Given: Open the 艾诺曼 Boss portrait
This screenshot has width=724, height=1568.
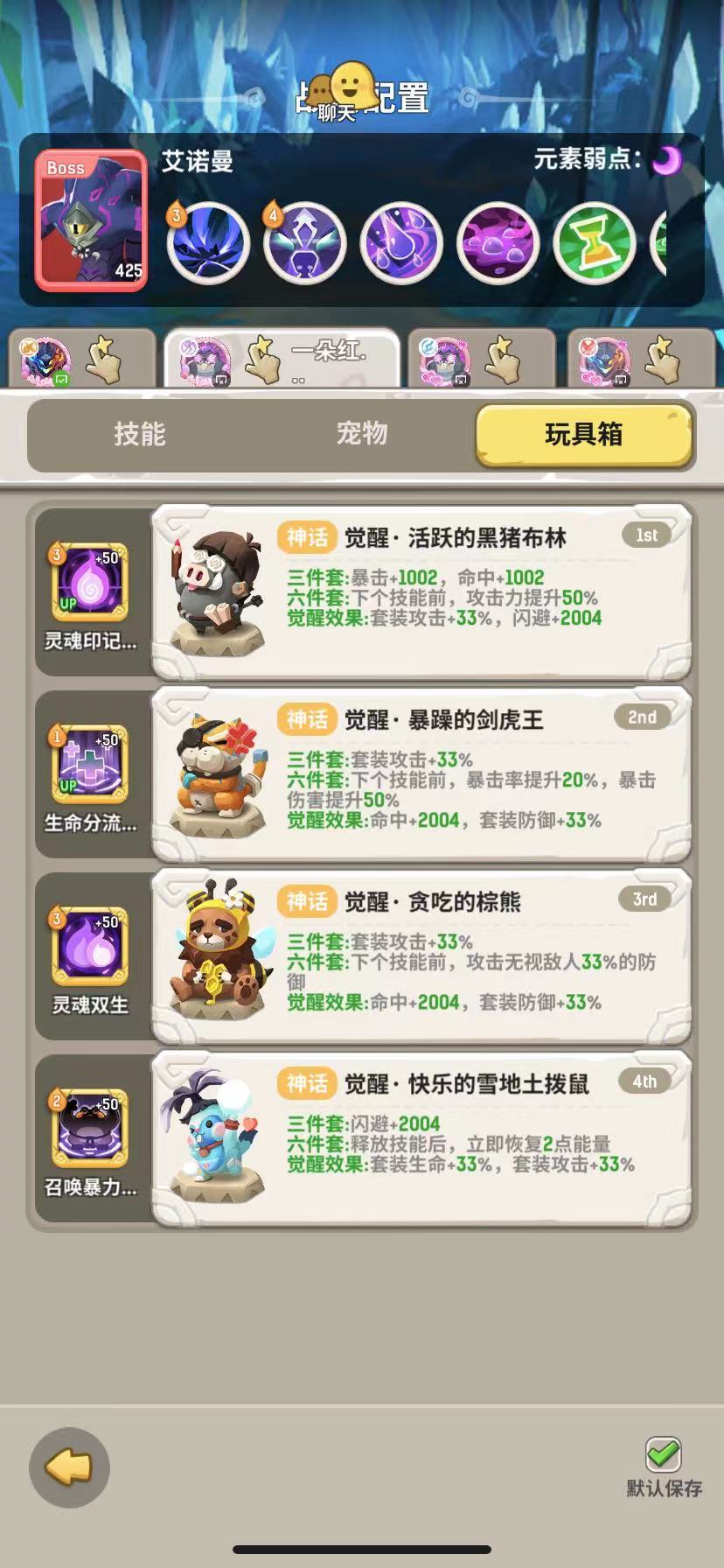Looking at the screenshot, I should tap(91, 218).
